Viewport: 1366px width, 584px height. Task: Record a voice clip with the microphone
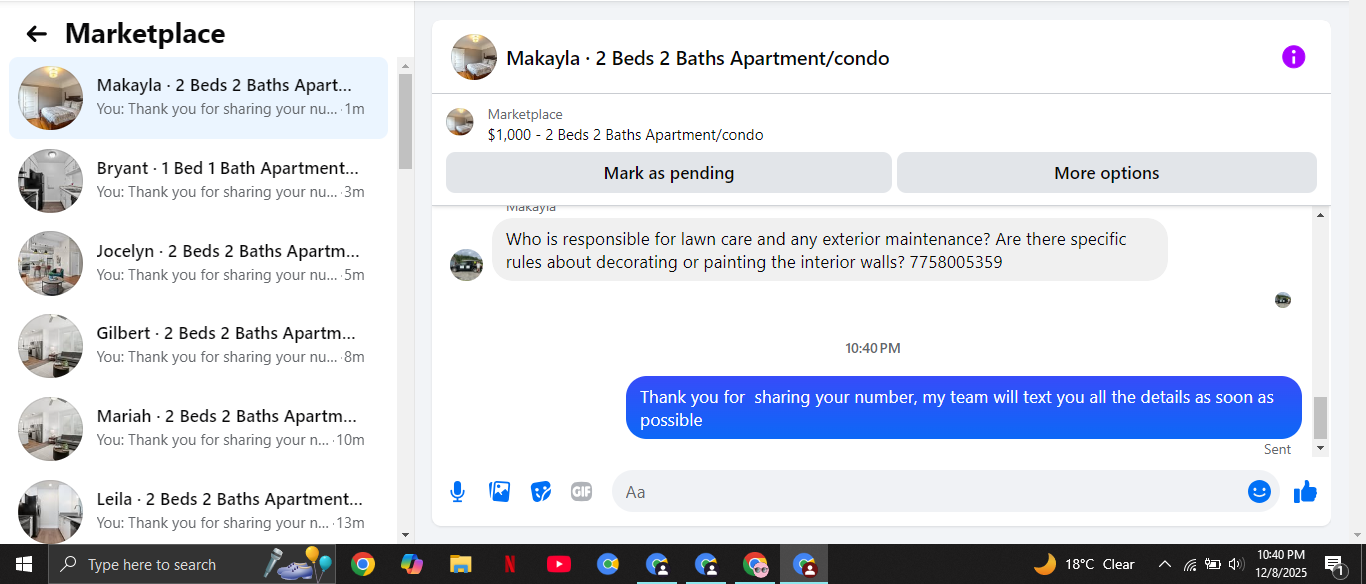[457, 491]
